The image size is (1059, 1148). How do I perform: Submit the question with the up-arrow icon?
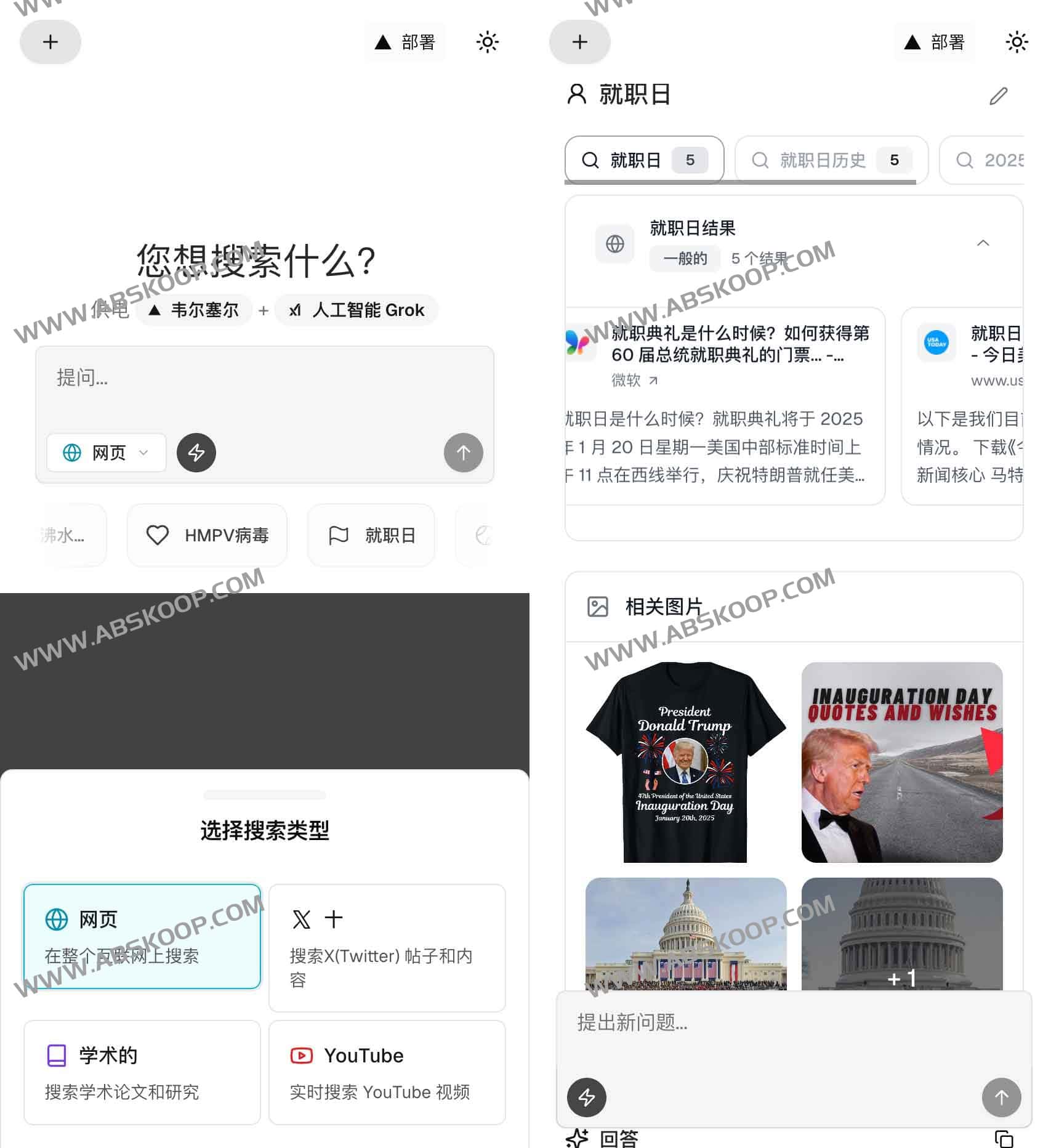click(464, 453)
